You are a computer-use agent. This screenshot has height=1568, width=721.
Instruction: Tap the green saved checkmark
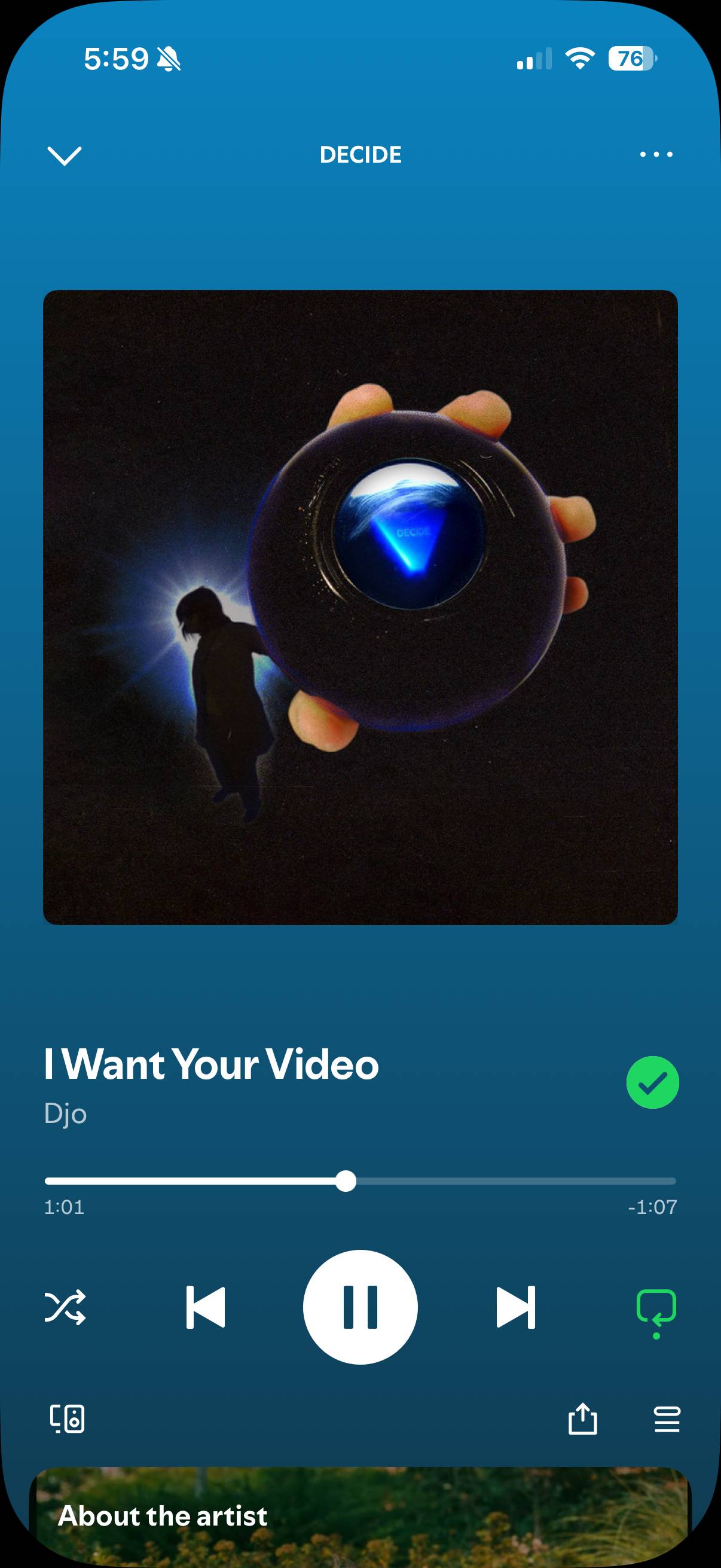click(x=652, y=1082)
